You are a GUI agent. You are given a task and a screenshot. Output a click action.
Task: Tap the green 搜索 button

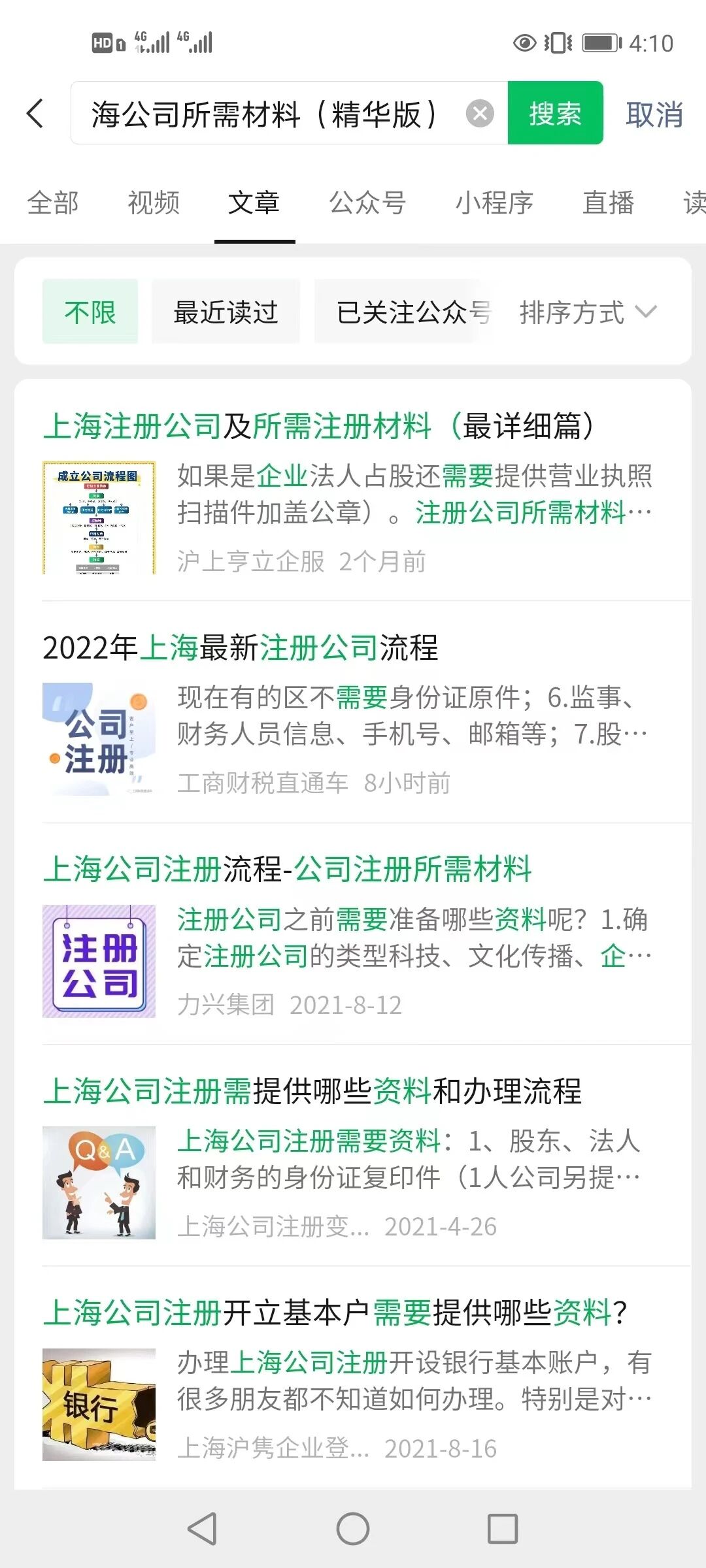pos(555,114)
